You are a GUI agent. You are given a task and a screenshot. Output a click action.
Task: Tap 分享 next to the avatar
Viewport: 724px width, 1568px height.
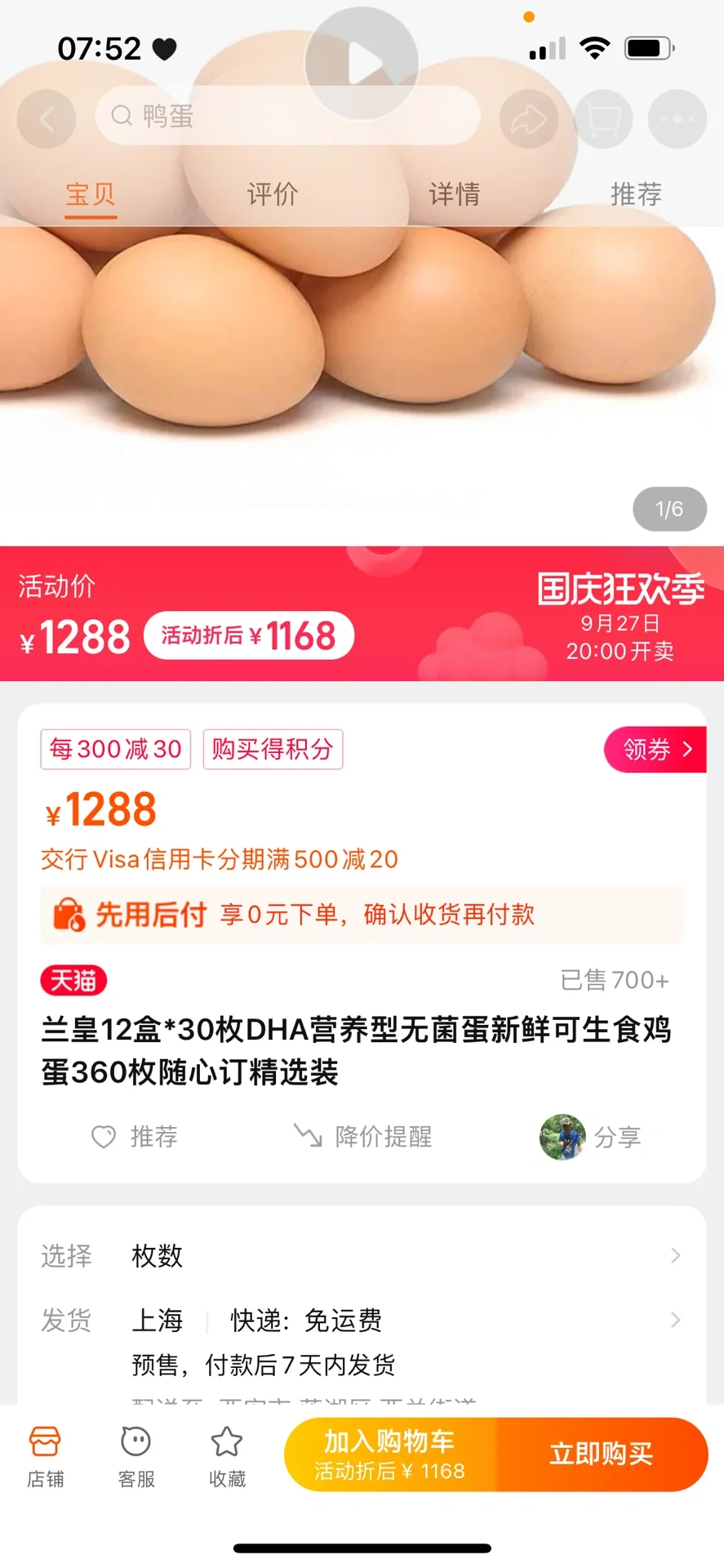click(616, 1136)
